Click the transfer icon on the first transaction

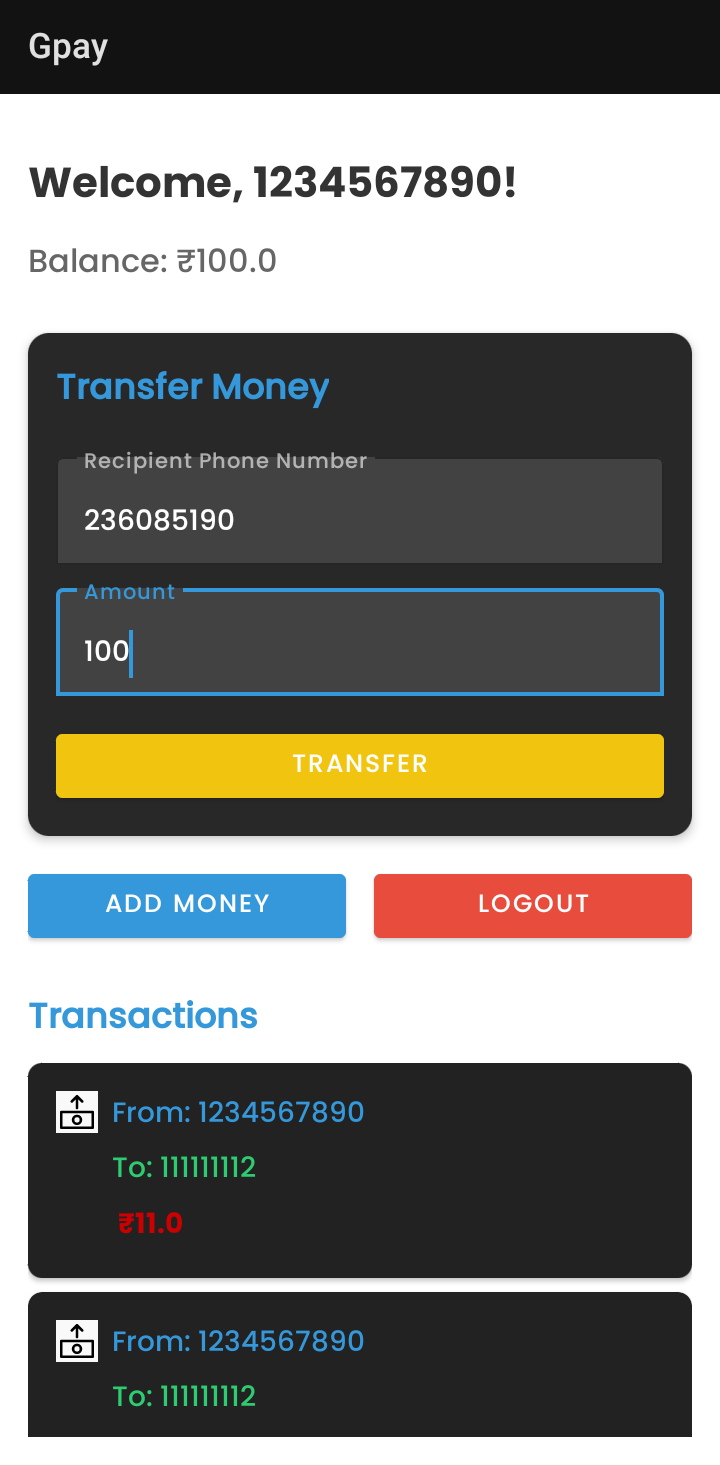pos(76,1110)
